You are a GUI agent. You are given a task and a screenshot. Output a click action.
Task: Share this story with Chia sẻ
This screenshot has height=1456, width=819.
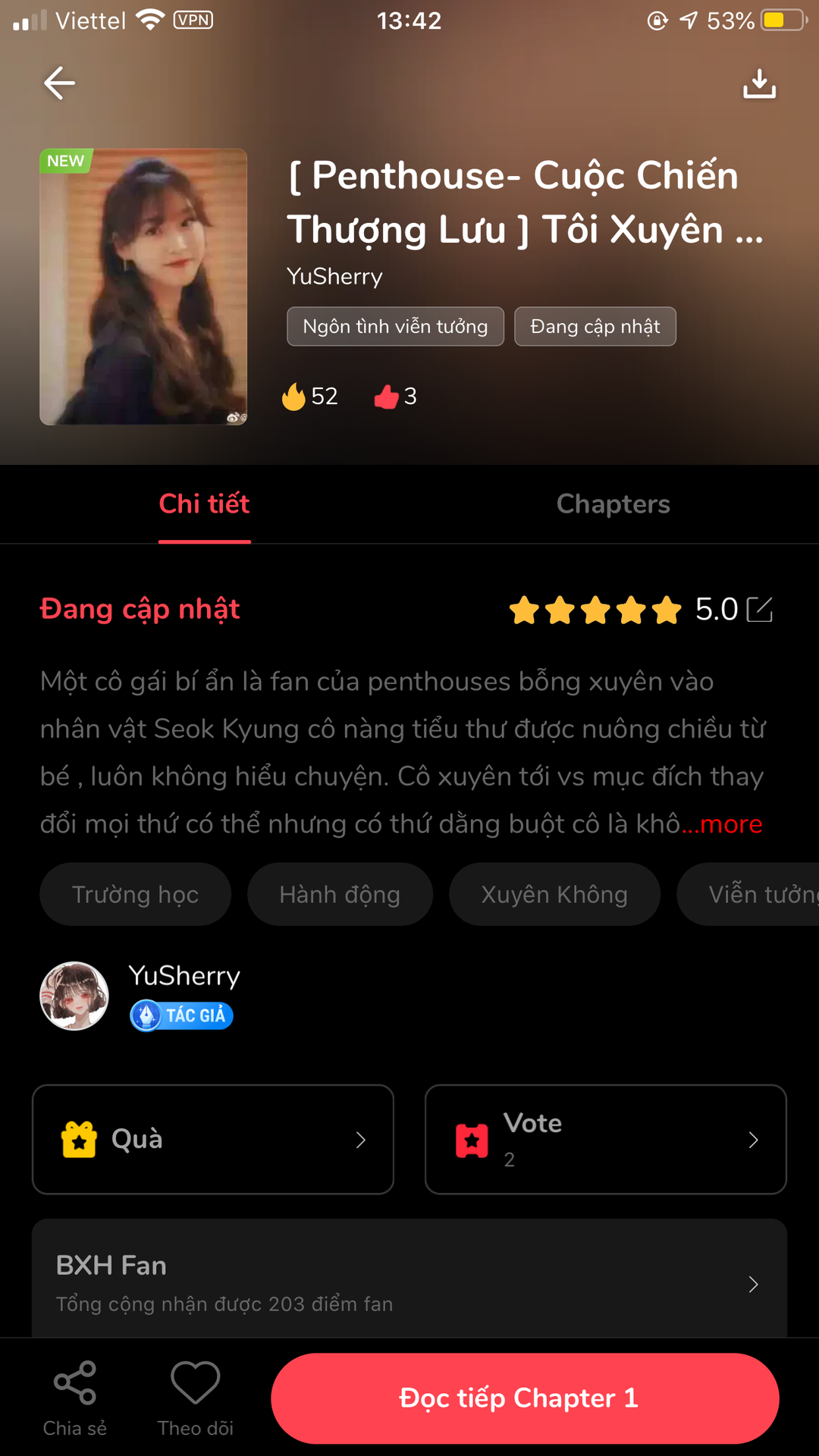tap(74, 1398)
